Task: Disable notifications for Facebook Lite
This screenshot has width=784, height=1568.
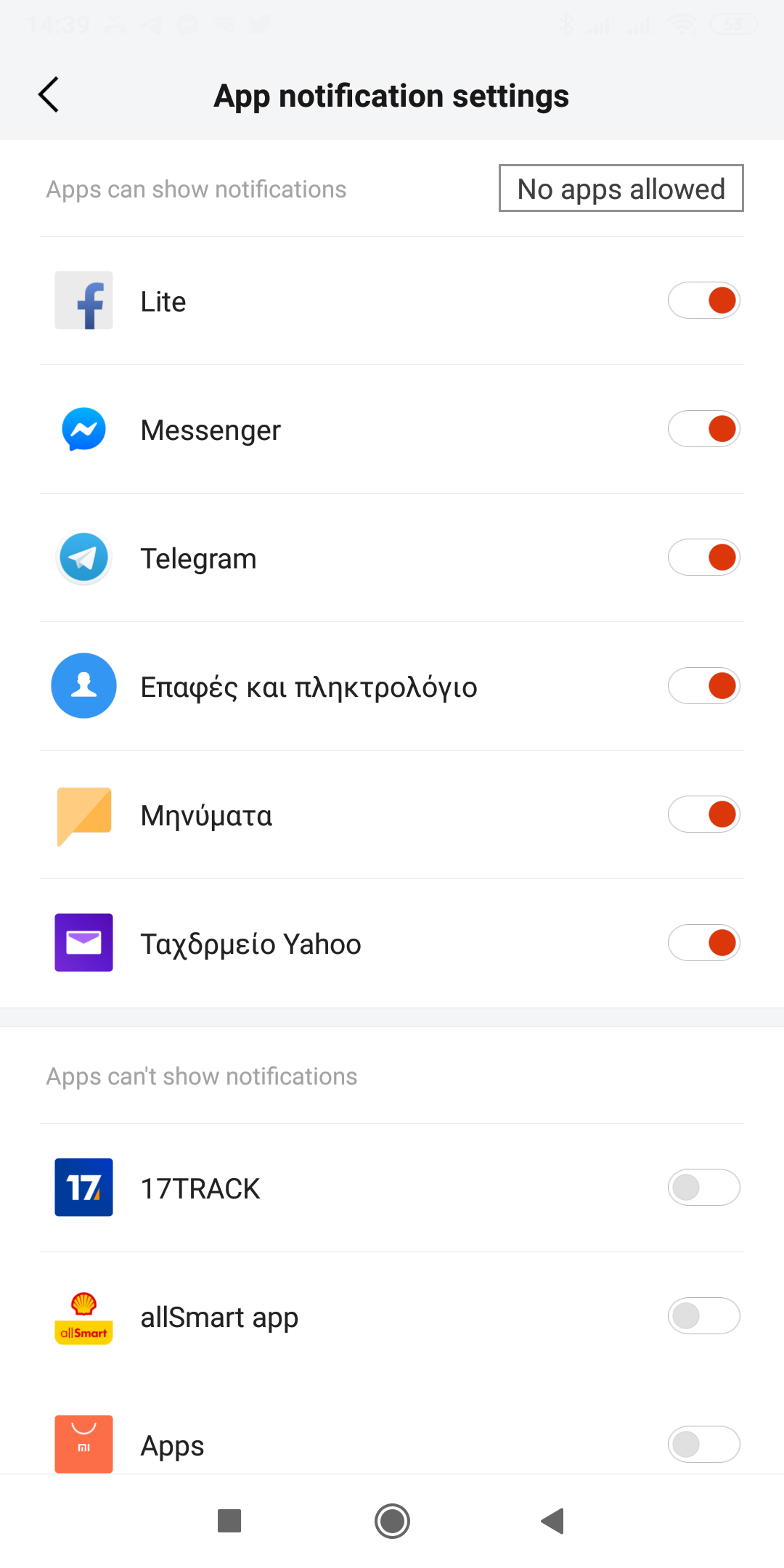Action: coord(703,301)
